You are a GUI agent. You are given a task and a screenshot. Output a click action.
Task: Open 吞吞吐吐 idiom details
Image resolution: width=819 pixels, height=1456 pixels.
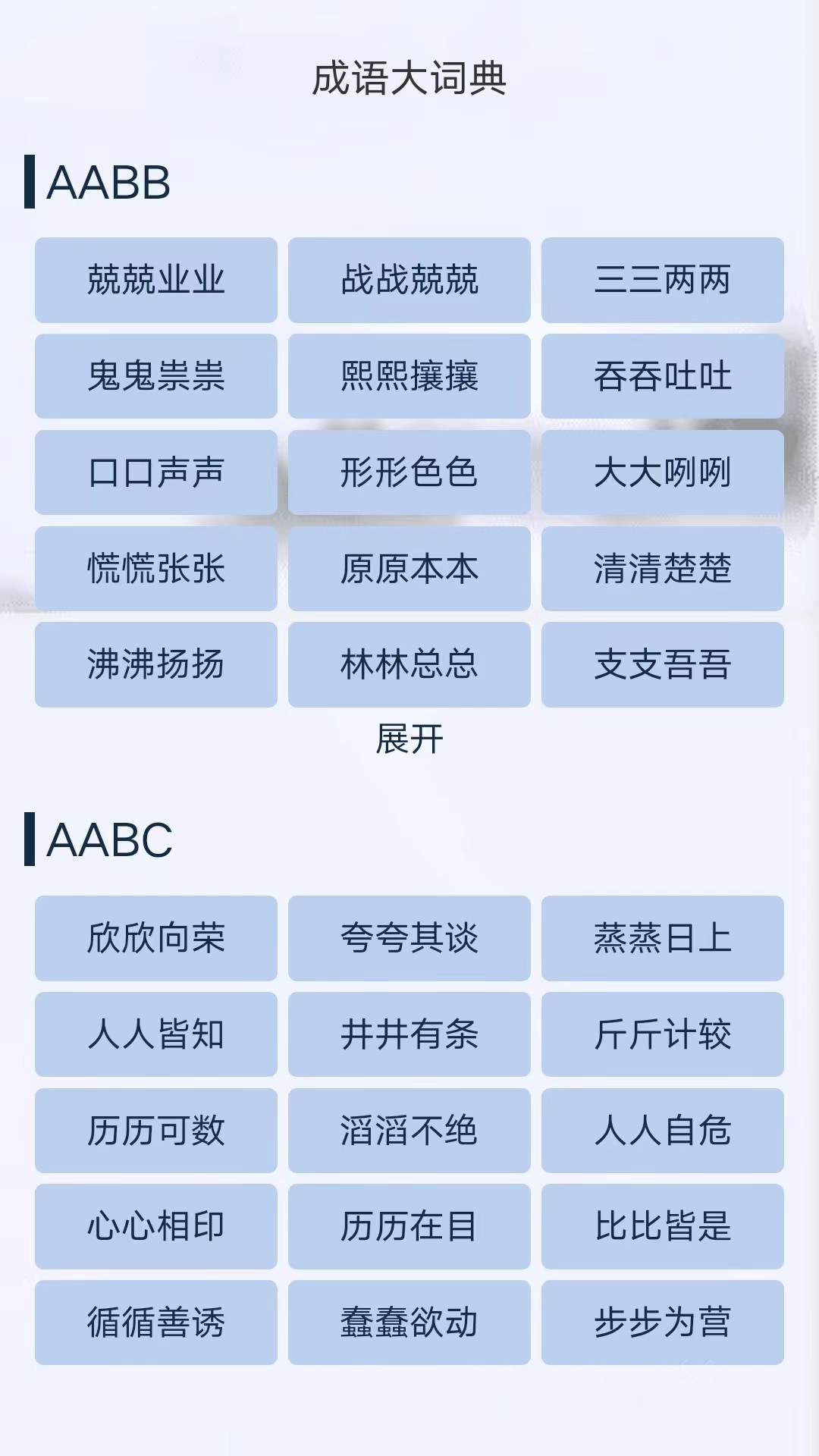click(x=663, y=376)
